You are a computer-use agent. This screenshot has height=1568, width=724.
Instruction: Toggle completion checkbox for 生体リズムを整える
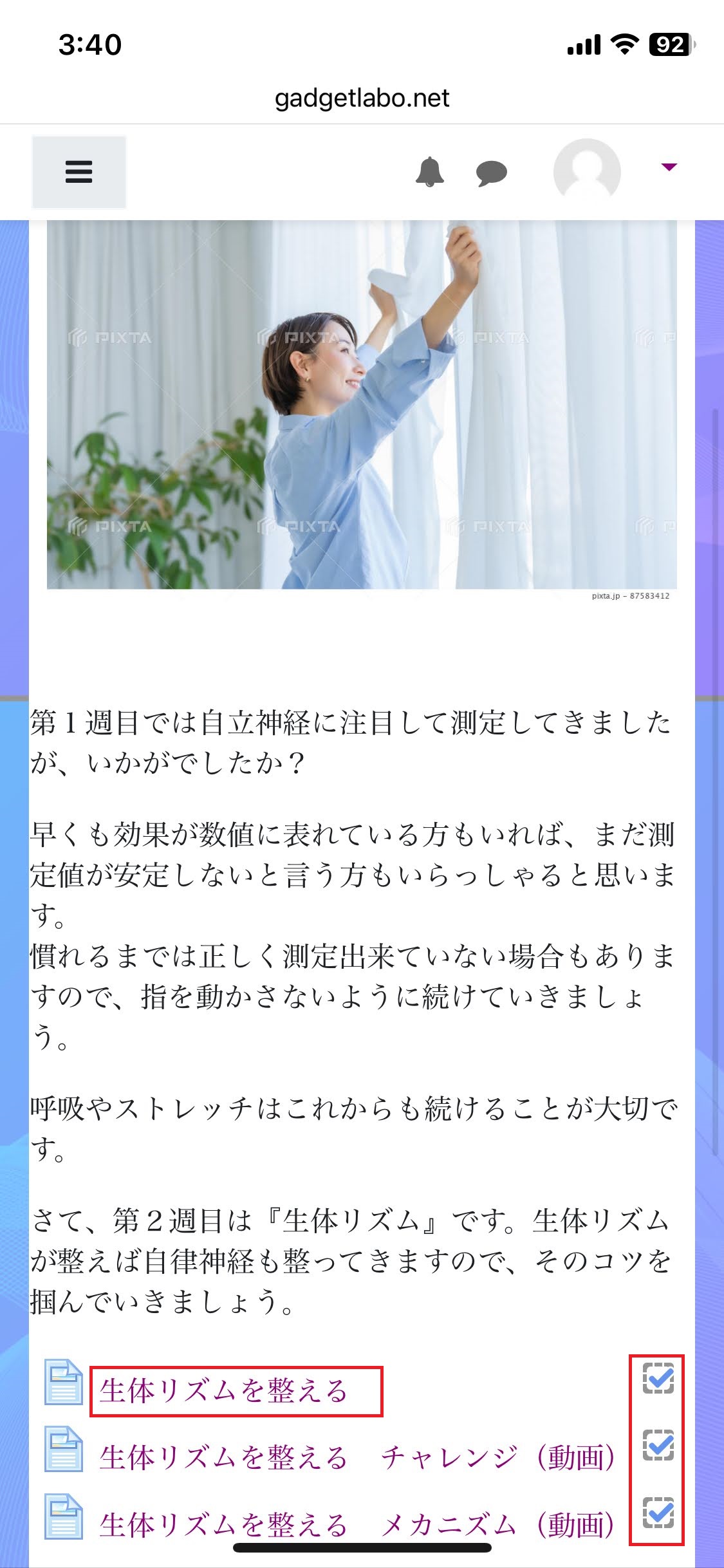pos(658,1378)
